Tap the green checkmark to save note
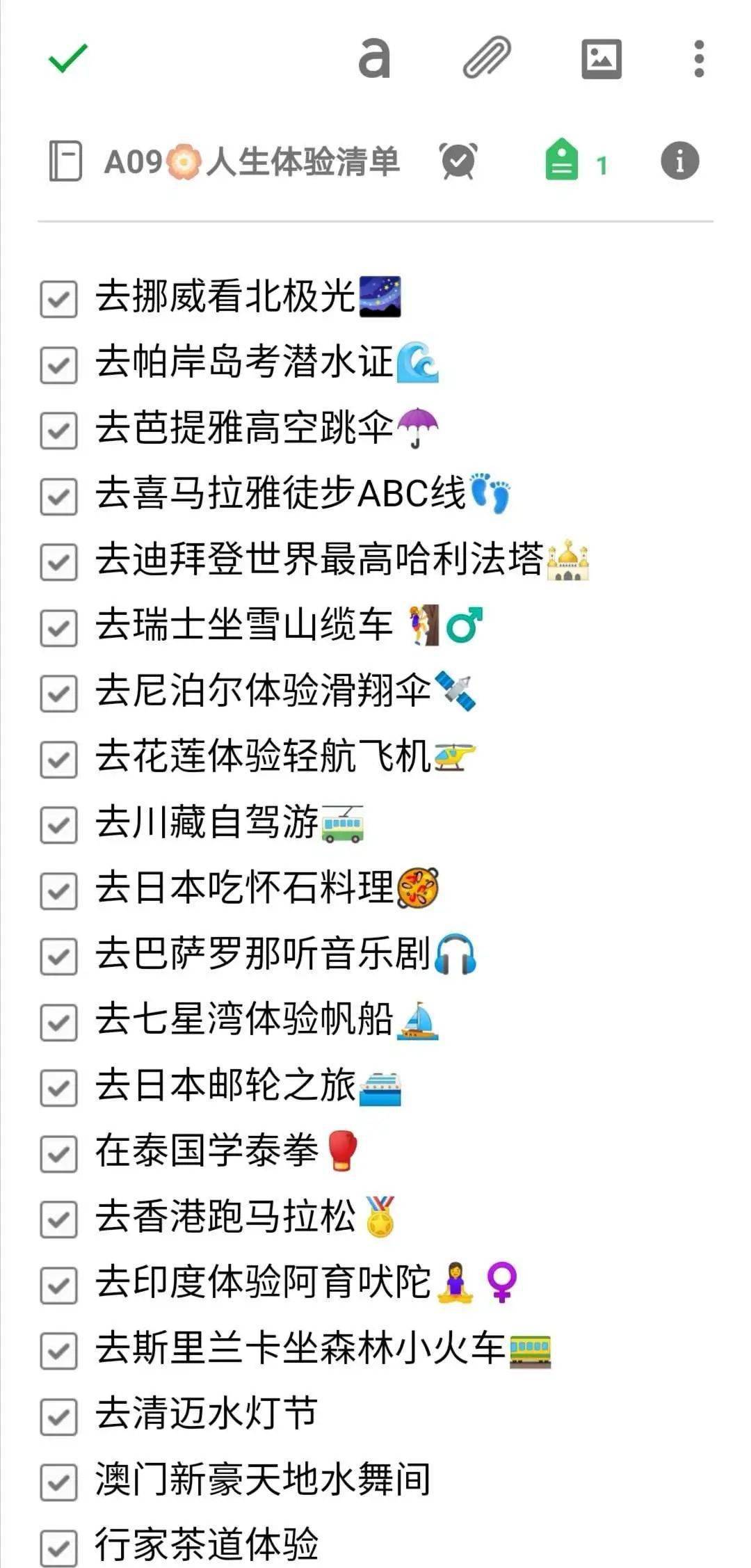 click(68, 58)
